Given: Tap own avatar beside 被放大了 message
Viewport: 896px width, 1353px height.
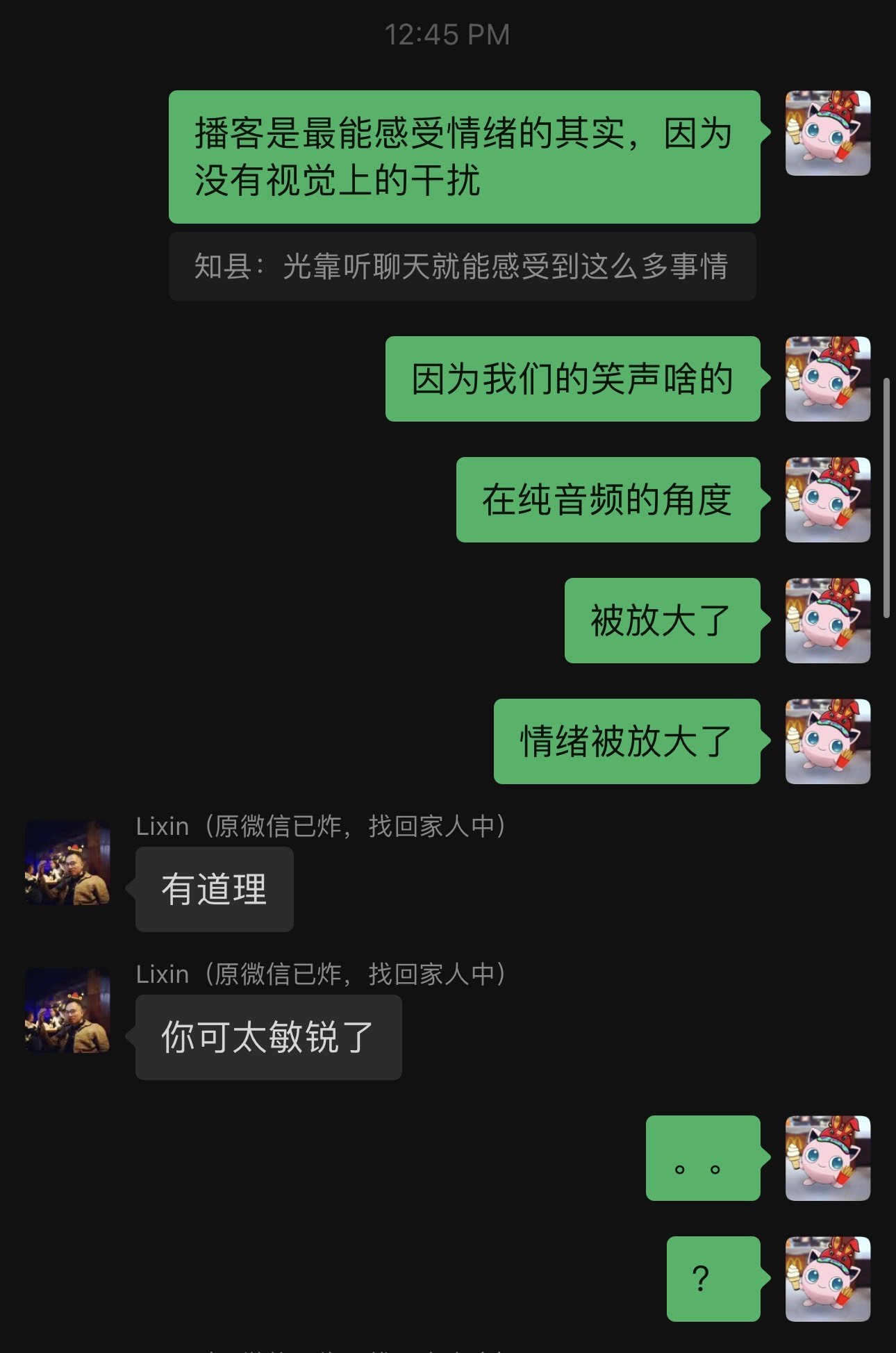Looking at the screenshot, I should [x=827, y=620].
